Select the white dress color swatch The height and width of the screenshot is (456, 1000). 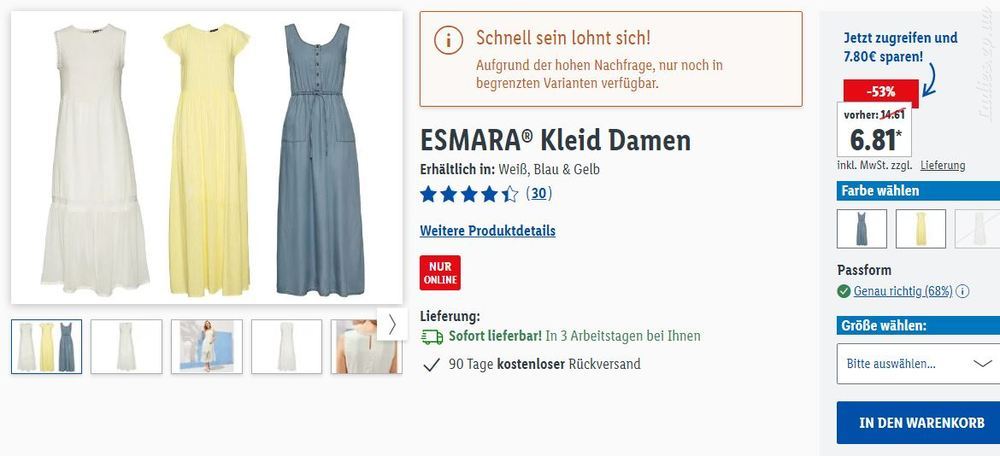pyautogui.click(x=977, y=228)
